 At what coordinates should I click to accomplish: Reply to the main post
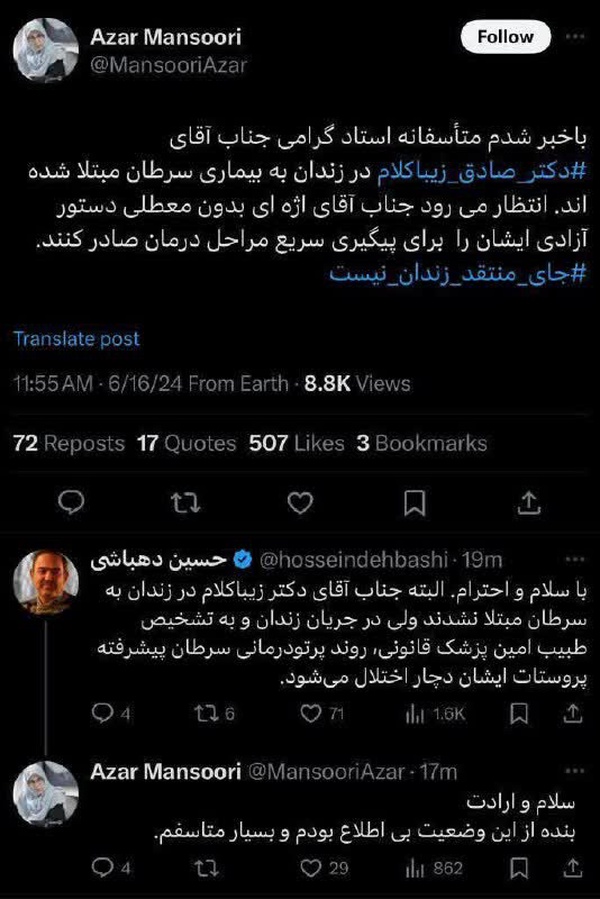pos(71,503)
